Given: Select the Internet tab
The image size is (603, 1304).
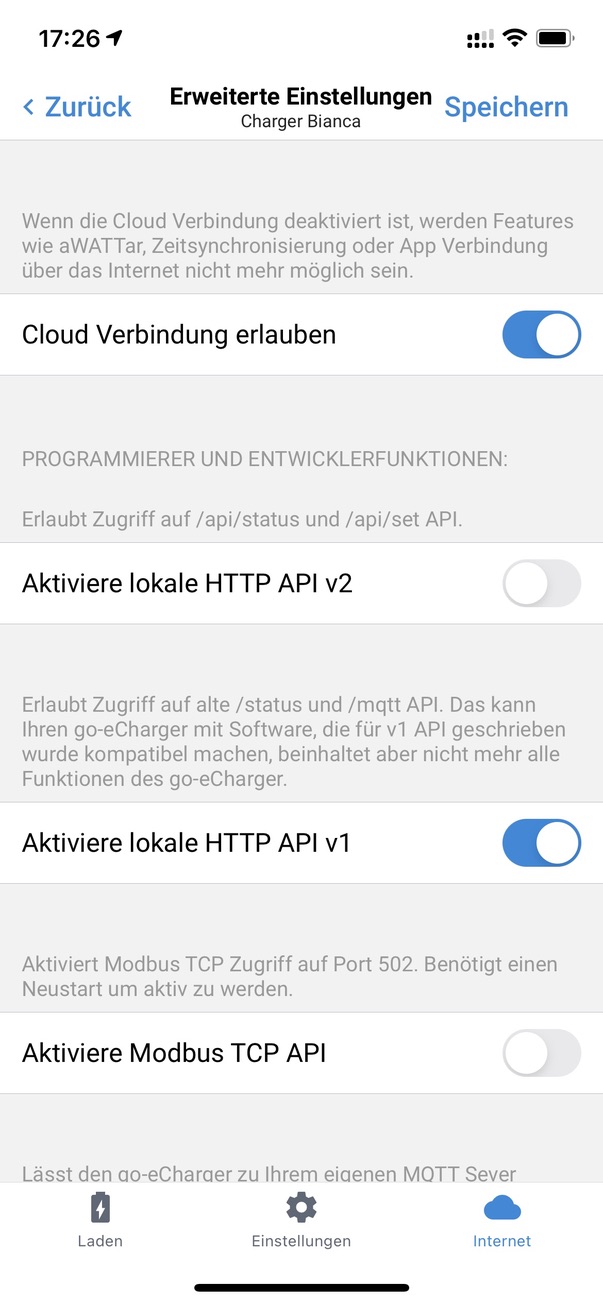Looking at the screenshot, I should tap(502, 1220).
